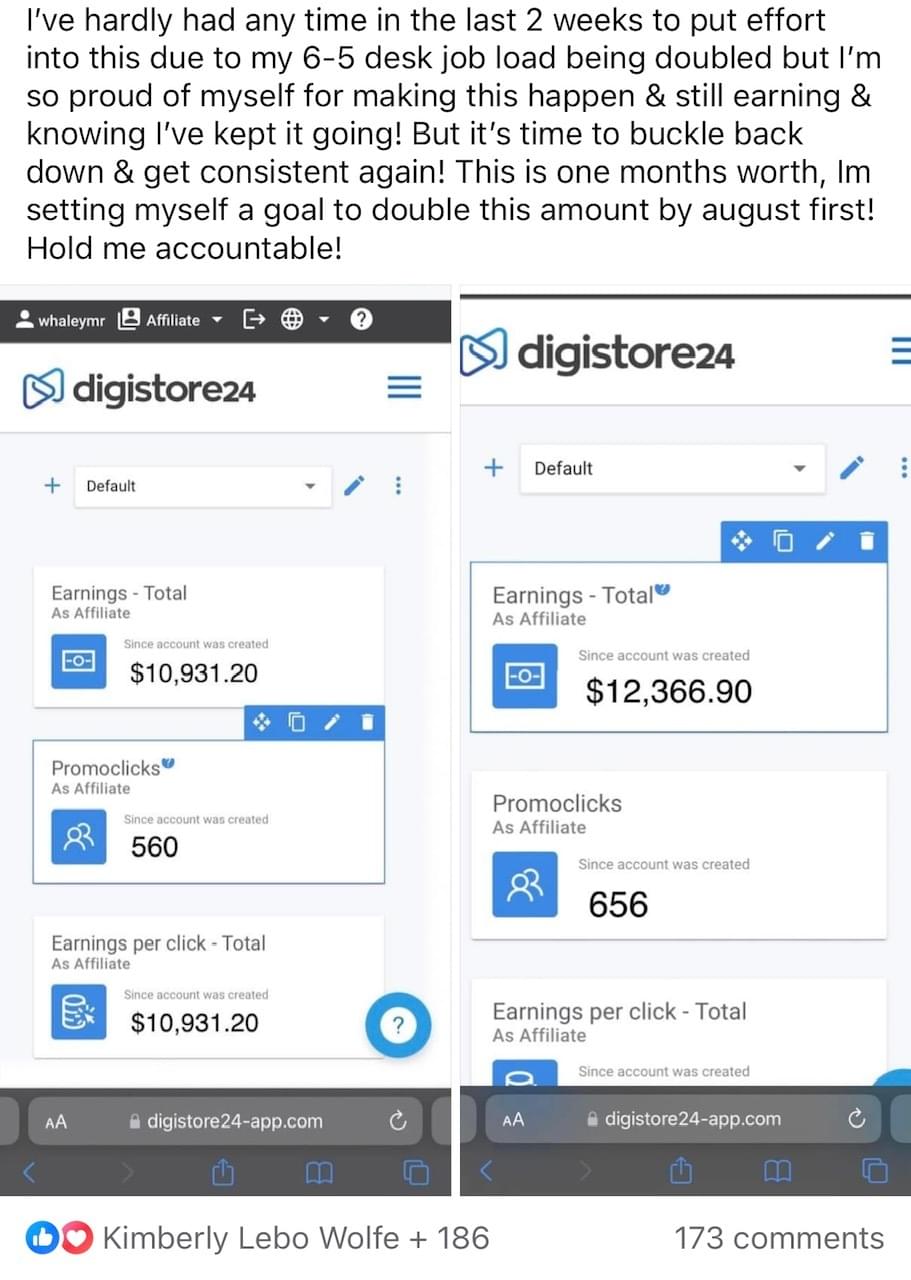This screenshot has width=911, height=1280.
Task: Open the right screenshot showing $12,366.90 earnings
Action: pos(685,745)
